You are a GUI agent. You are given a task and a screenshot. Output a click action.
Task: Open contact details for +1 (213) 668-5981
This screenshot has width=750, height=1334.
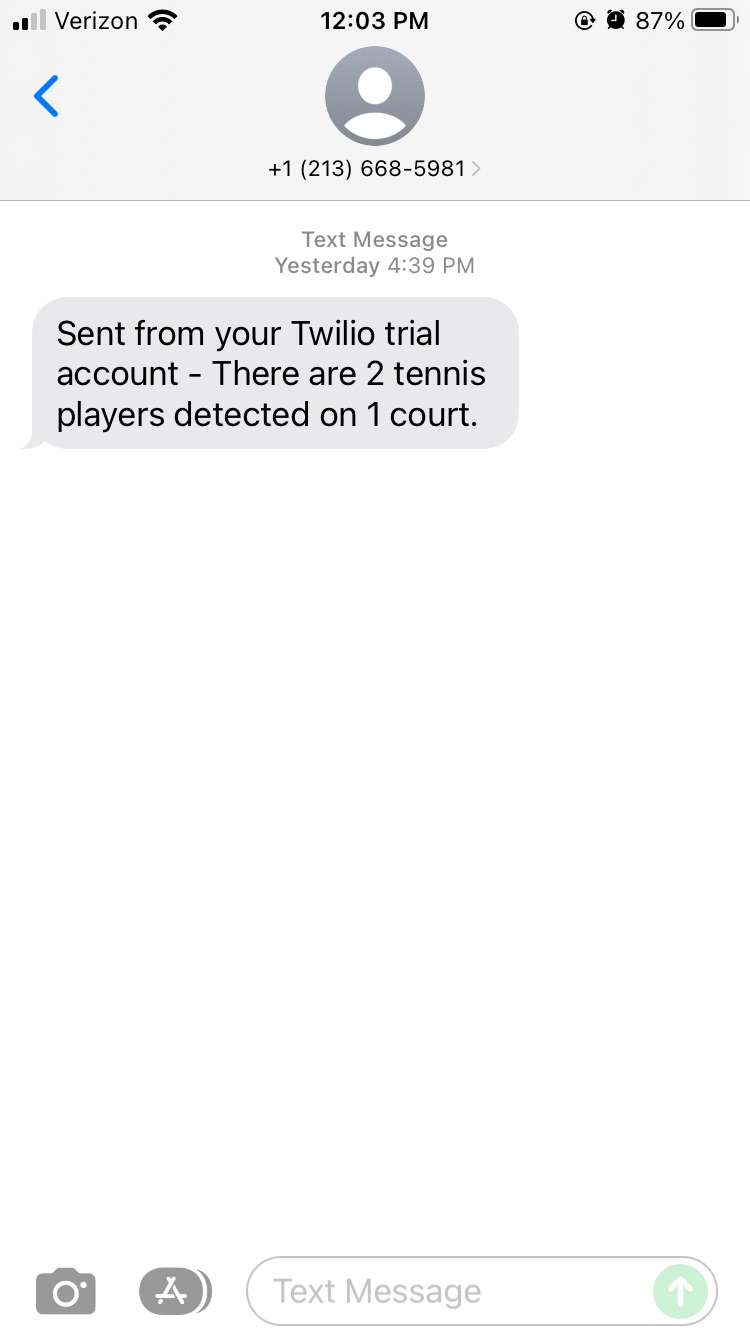tap(374, 169)
